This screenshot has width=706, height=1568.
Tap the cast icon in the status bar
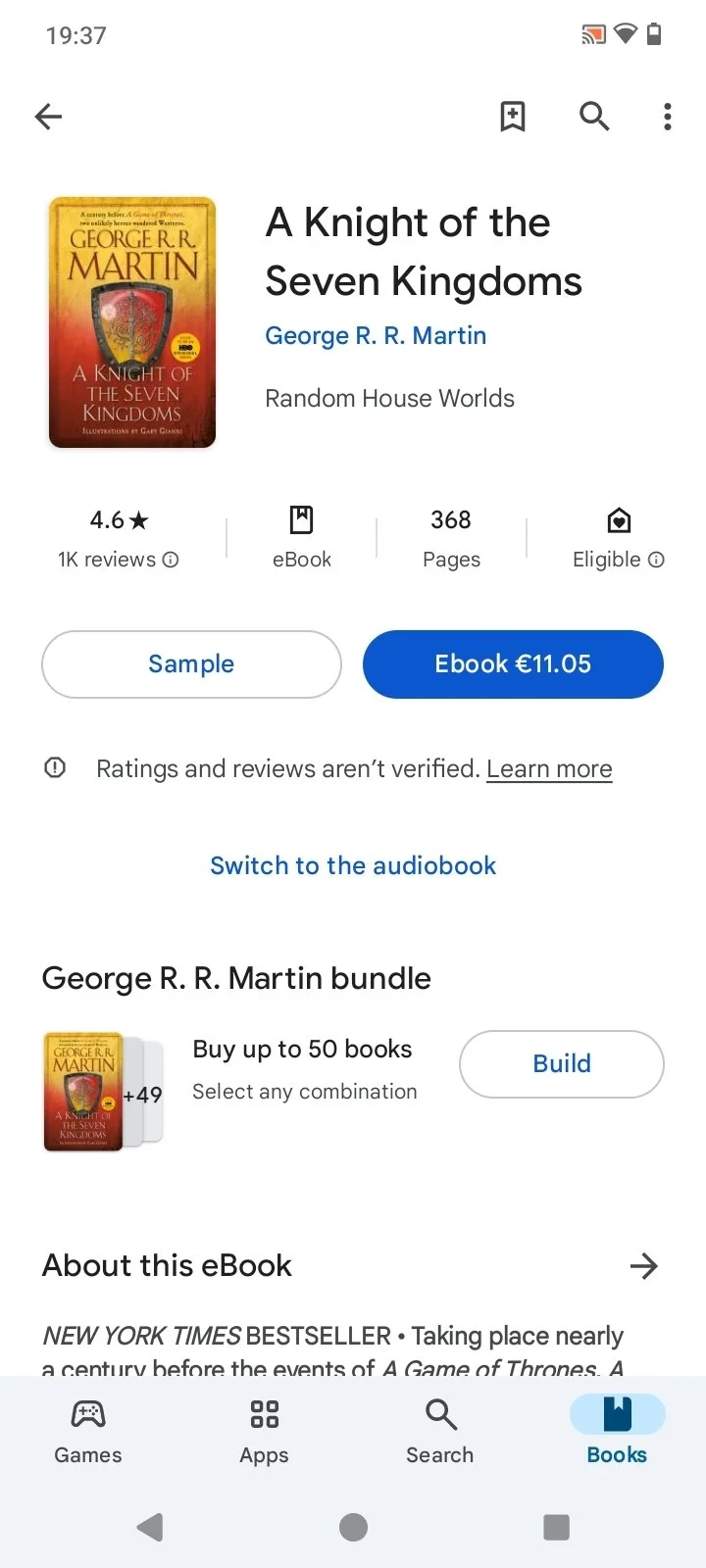[x=592, y=33]
